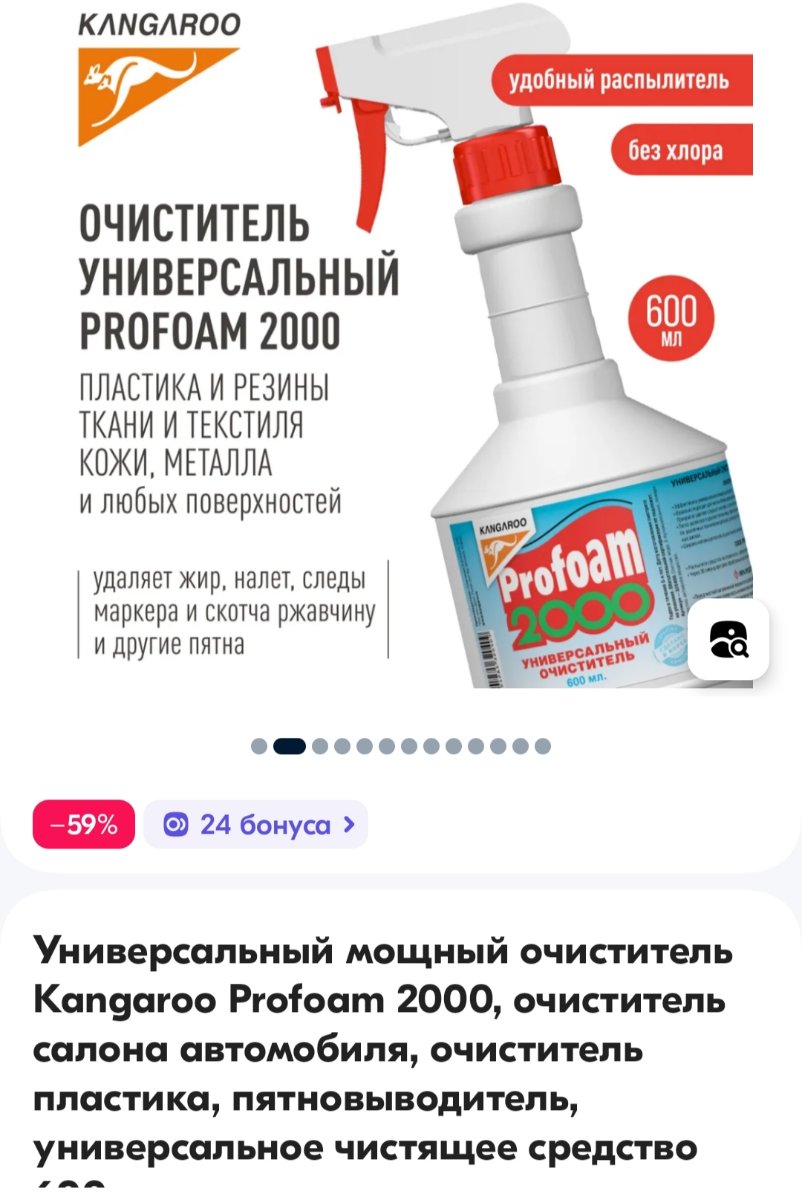Open the similar products visual search icon
802x1200 pixels.
click(x=728, y=639)
